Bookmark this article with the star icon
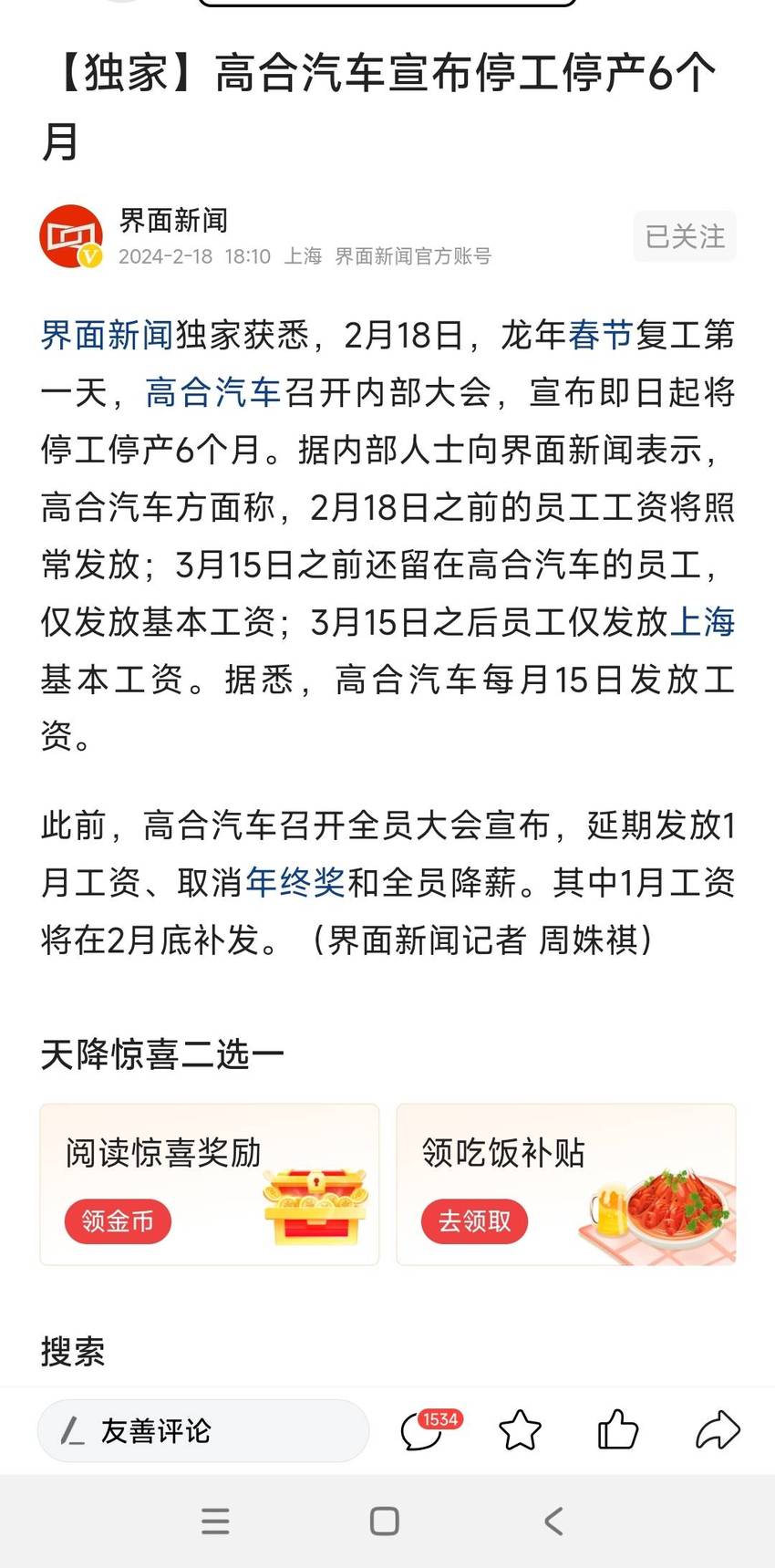 tap(521, 1430)
